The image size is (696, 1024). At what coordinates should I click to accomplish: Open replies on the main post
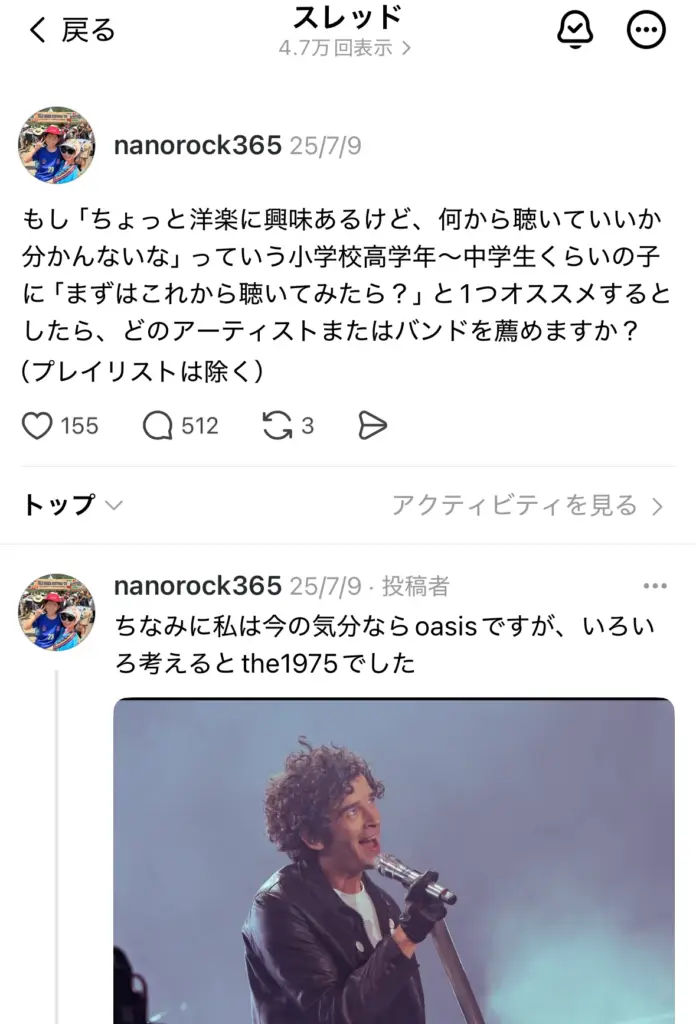(158, 426)
